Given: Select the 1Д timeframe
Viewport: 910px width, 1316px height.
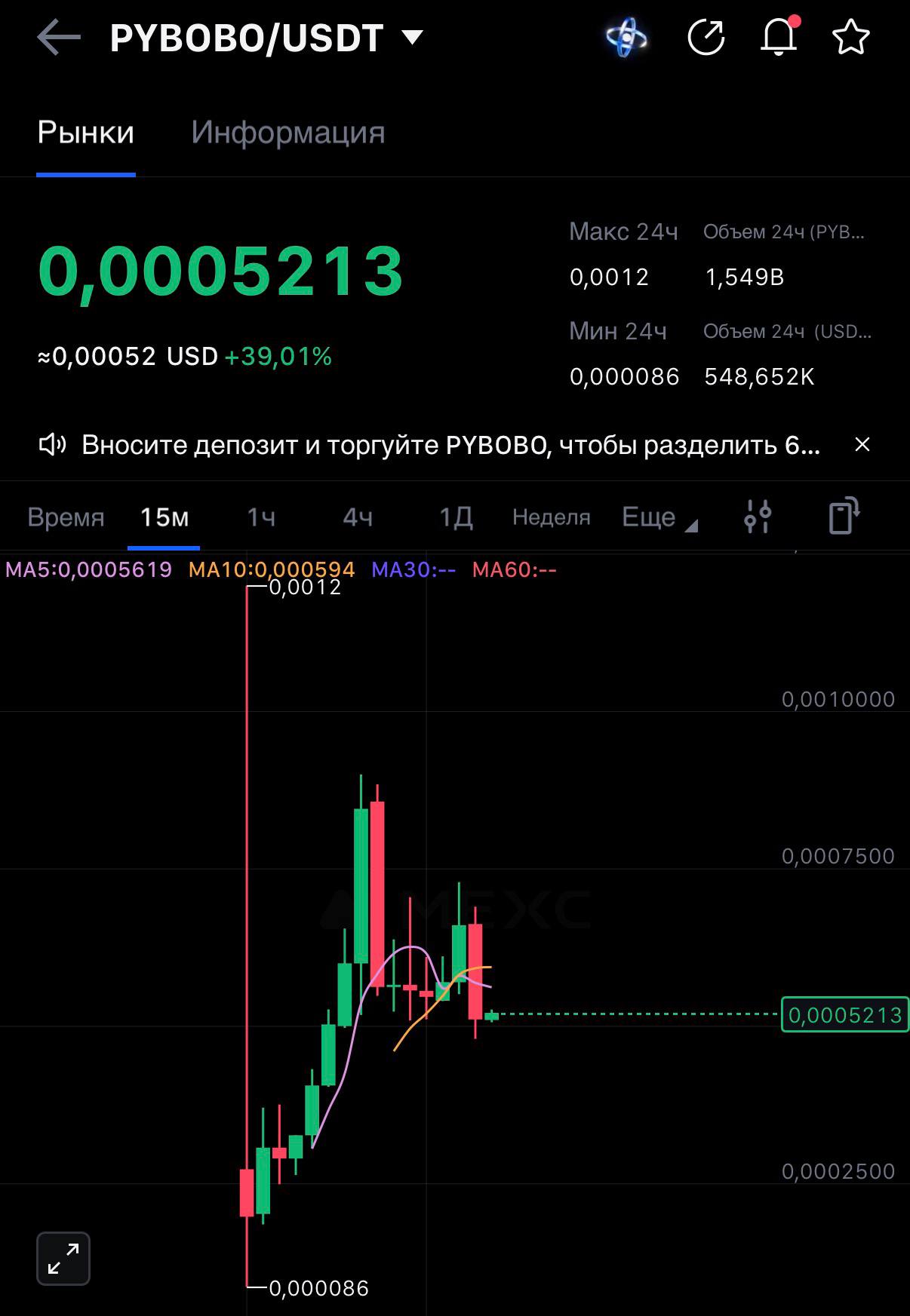Looking at the screenshot, I should tap(456, 517).
